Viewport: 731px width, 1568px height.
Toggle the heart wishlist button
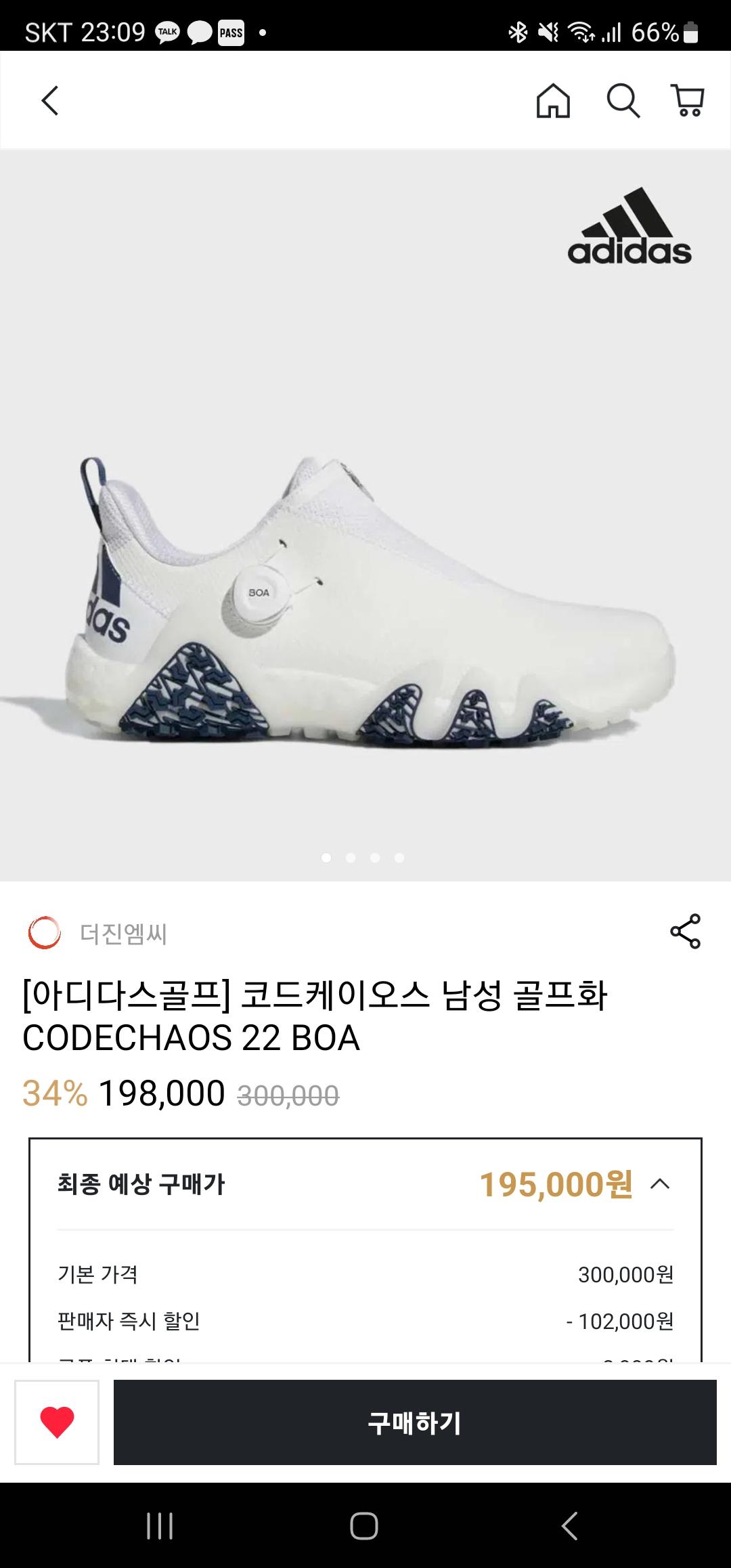[x=57, y=1422]
